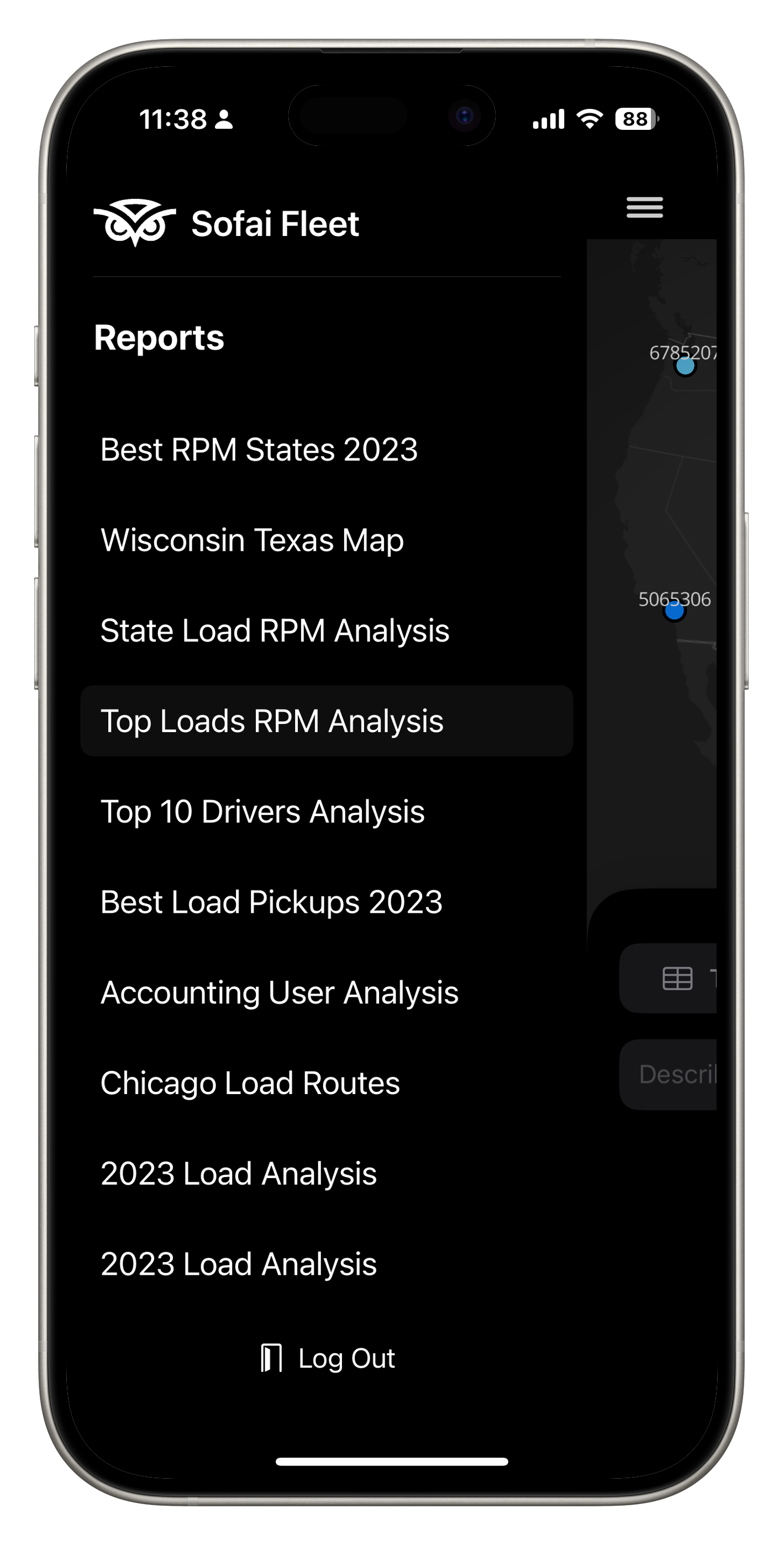Open Best Load Pickups 2023
The height and width of the screenshot is (1545, 784).
click(x=271, y=902)
